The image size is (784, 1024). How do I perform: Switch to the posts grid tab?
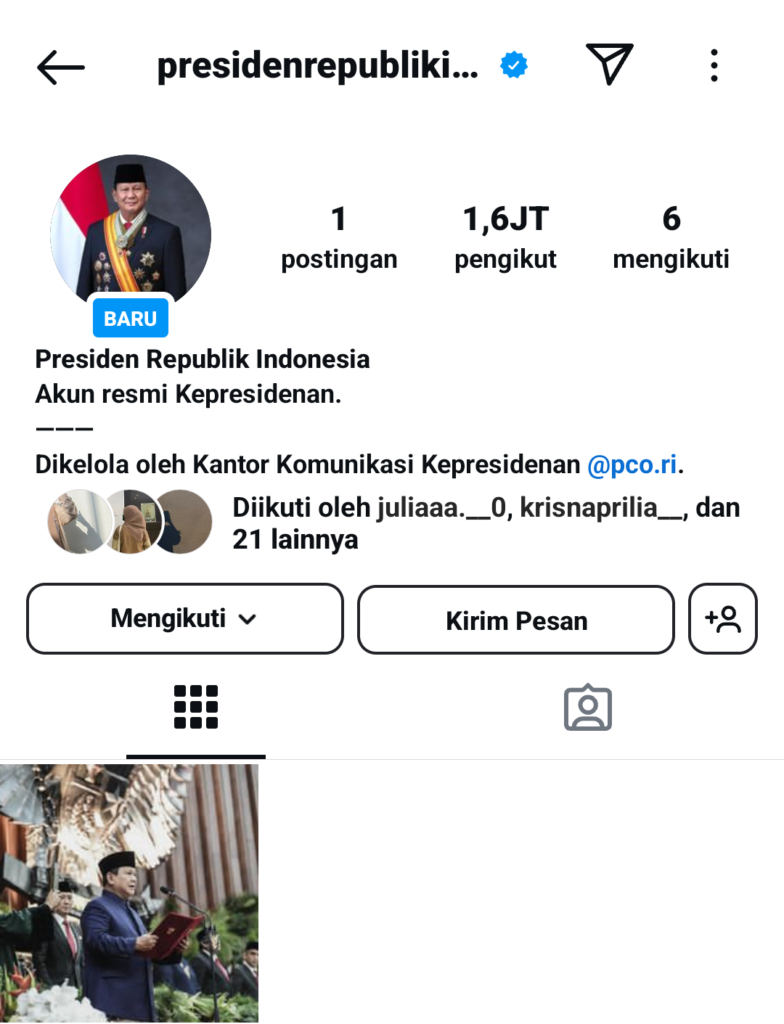tap(196, 708)
